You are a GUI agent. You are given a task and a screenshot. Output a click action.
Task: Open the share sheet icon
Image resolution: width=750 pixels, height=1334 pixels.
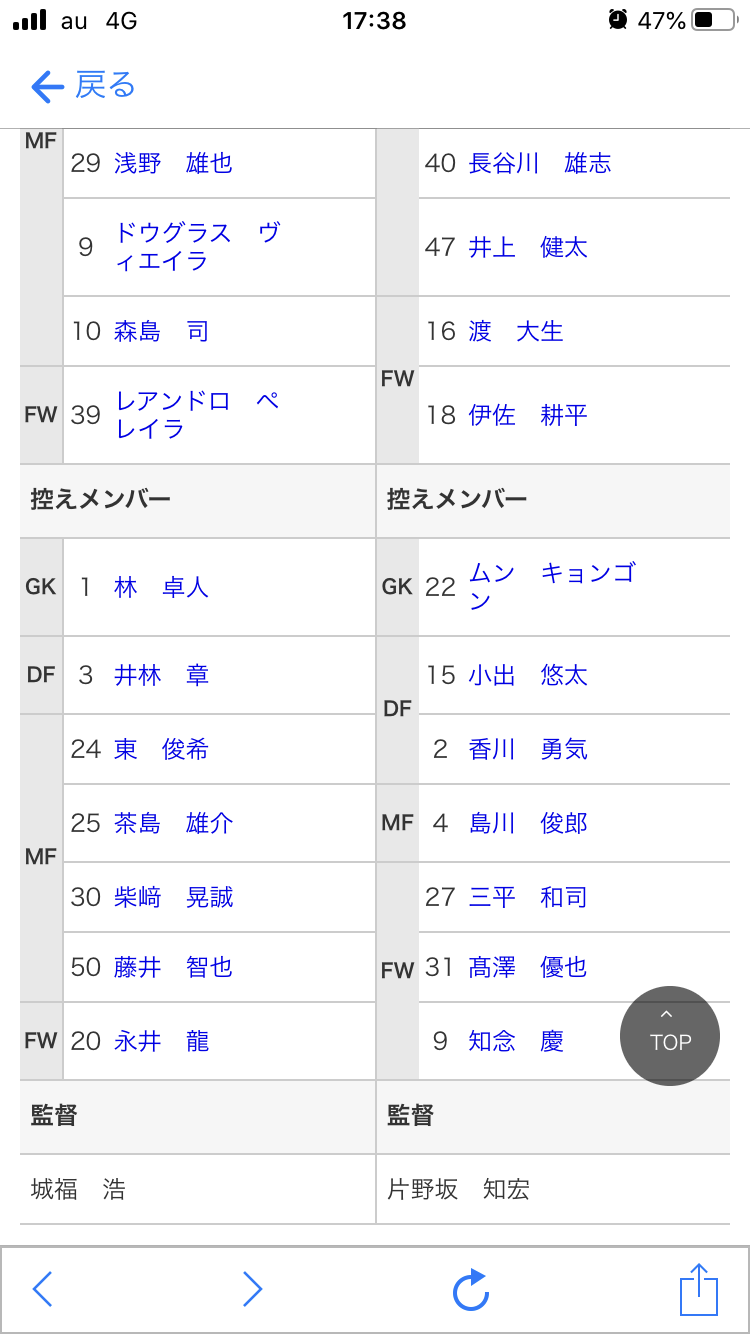(x=699, y=1290)
